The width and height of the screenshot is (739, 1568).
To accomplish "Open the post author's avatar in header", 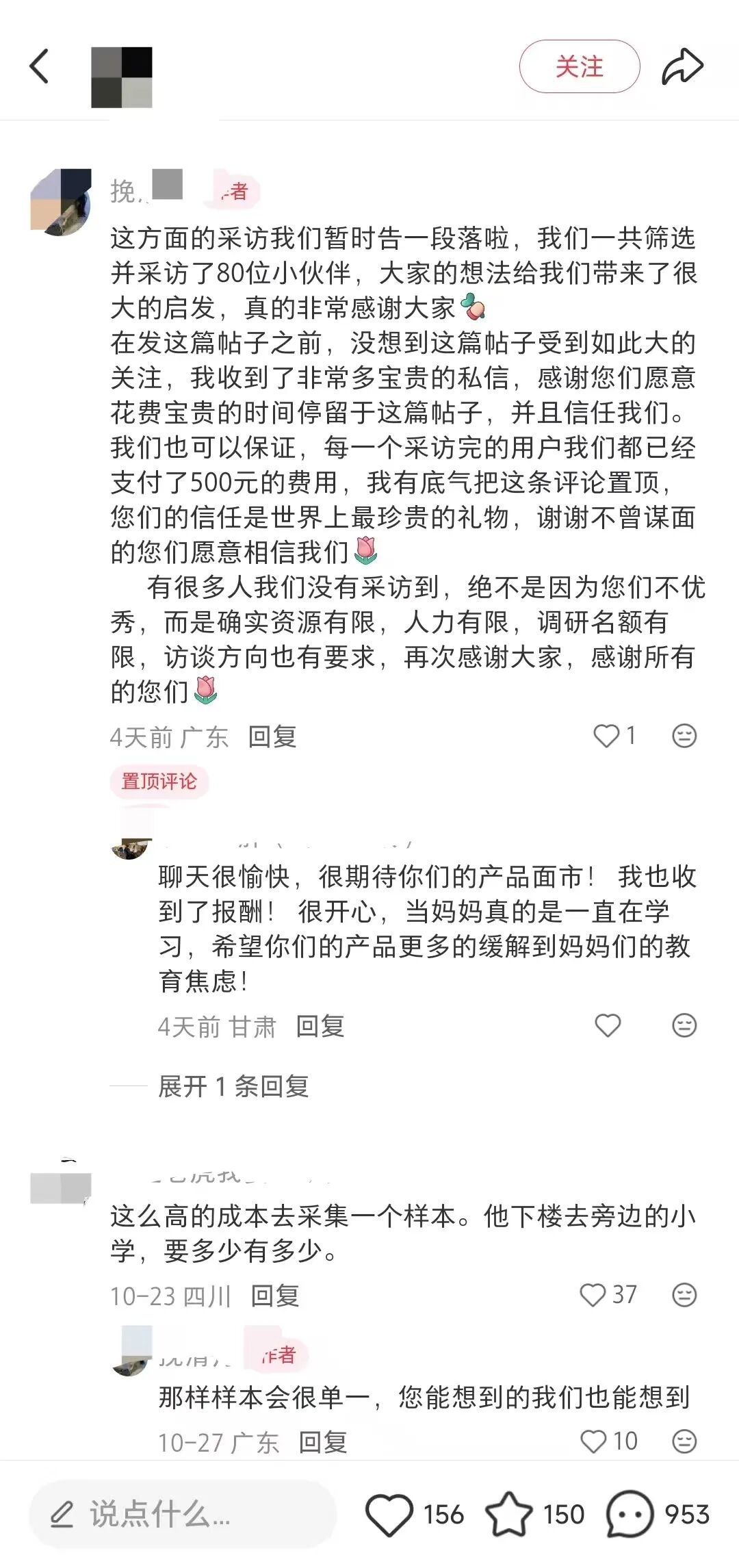I will [122, 77].
